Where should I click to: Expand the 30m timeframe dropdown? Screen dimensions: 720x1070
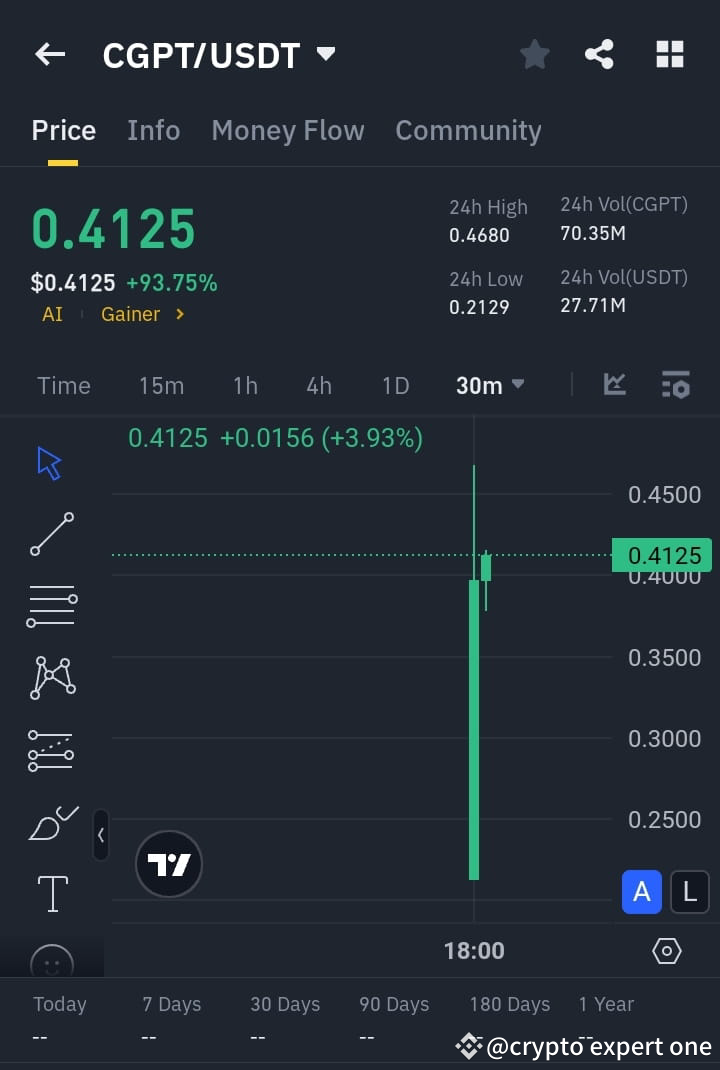click(x=489, y=384)
